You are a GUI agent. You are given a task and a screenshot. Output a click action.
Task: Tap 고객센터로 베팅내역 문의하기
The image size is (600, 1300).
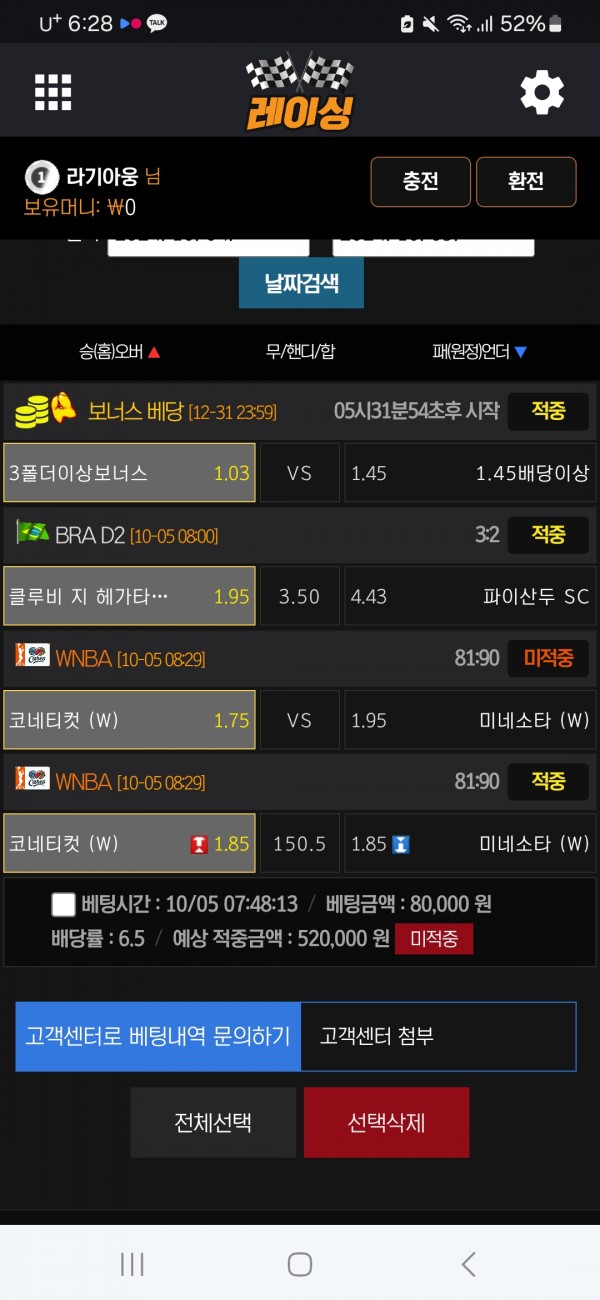158,1036
